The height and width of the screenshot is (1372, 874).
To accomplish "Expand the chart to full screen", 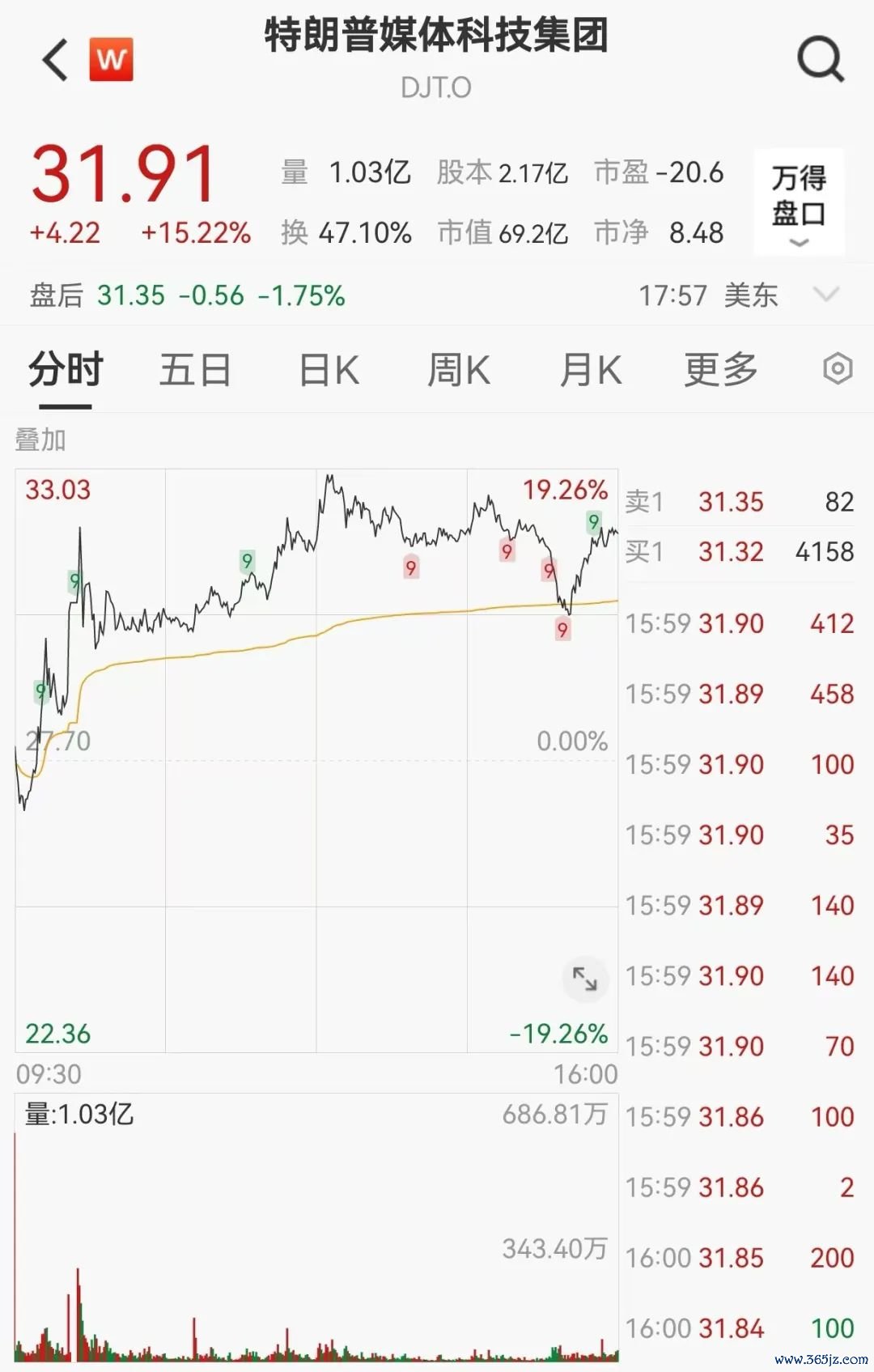I will point(584,979).
